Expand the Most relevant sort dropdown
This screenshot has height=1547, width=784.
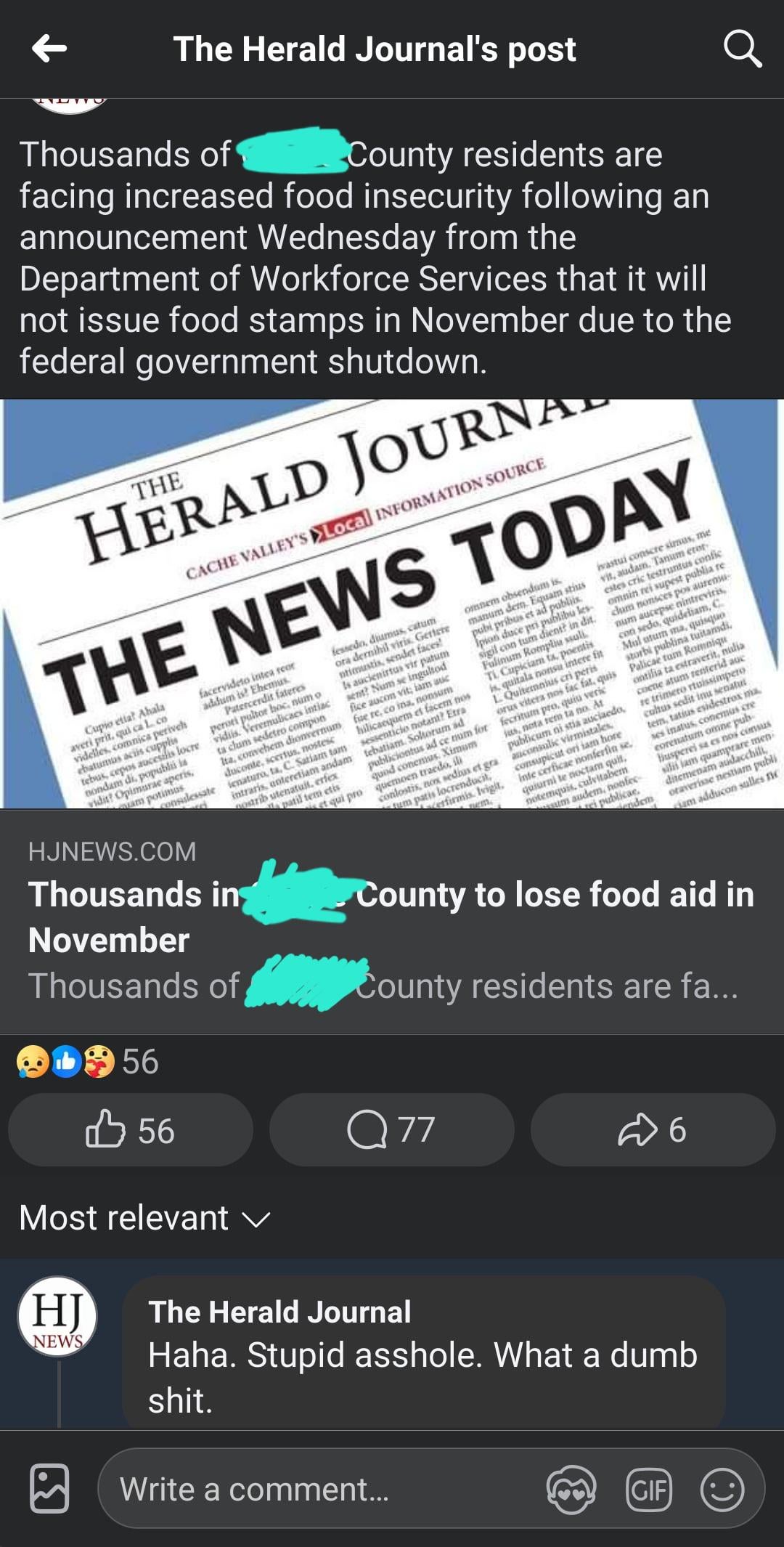145,1218
